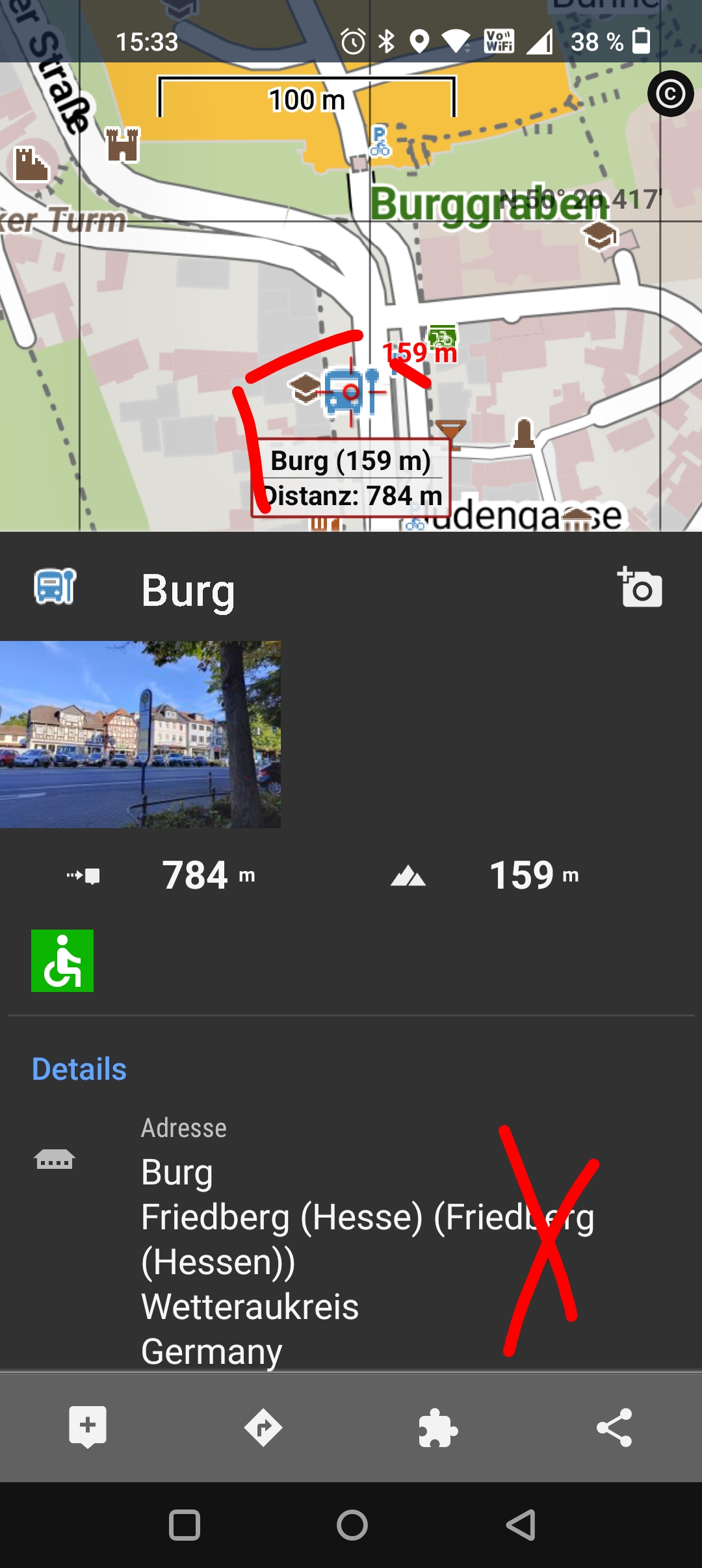Open the Burg bus stop photo
This screenshot has height=1568, width=702.
[140, 735]
